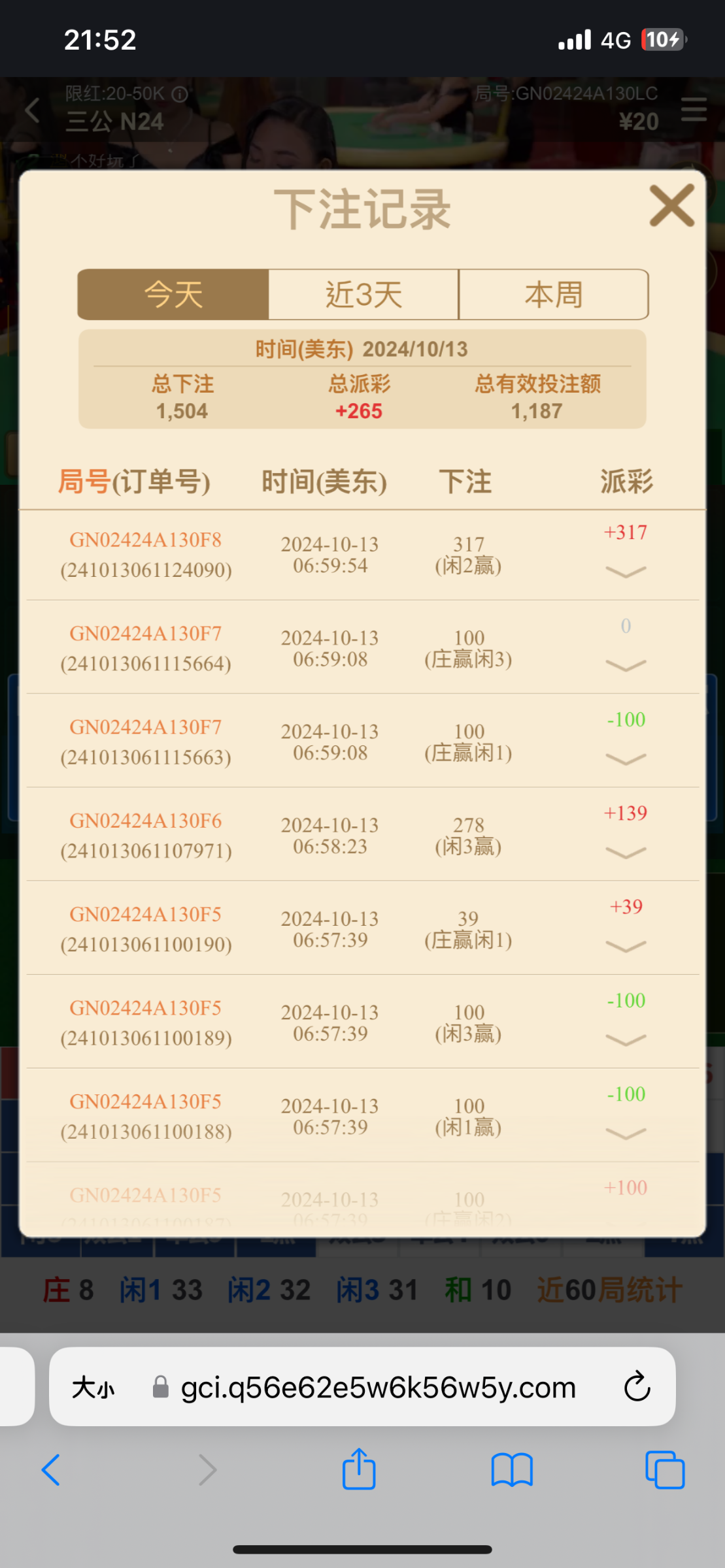Switch to the 本周 tab
Viewport: 725px width, 1568px height.
coord(554,295)
